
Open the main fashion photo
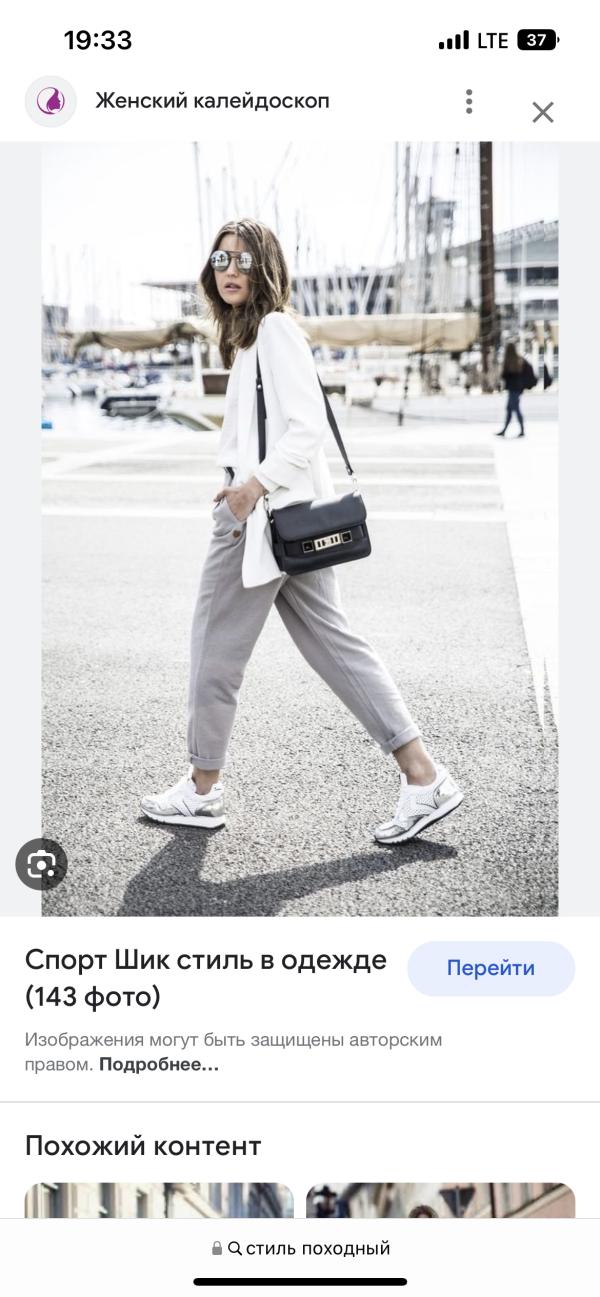[x=300, y=528]
